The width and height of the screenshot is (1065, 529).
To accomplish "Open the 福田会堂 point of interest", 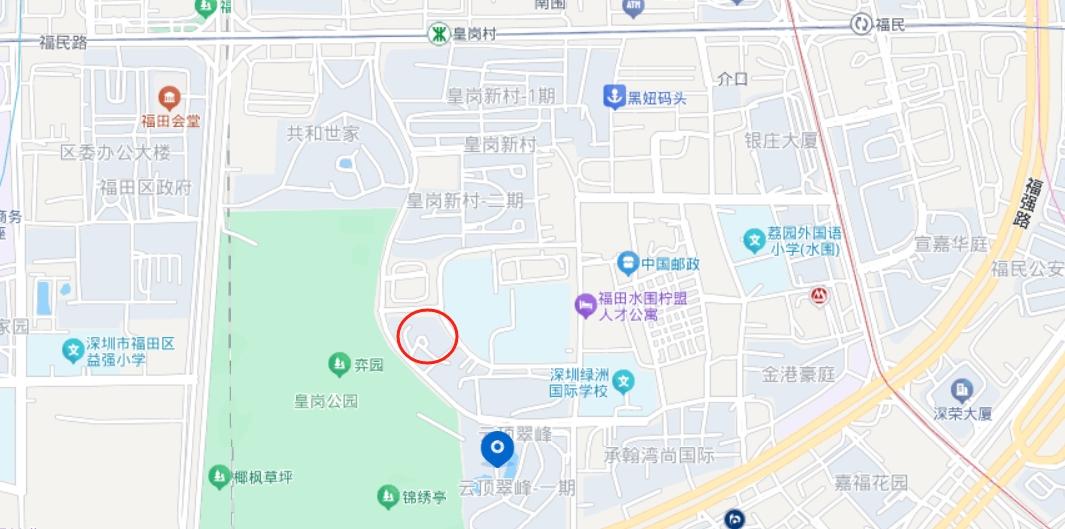I will (x=170, y=98).
